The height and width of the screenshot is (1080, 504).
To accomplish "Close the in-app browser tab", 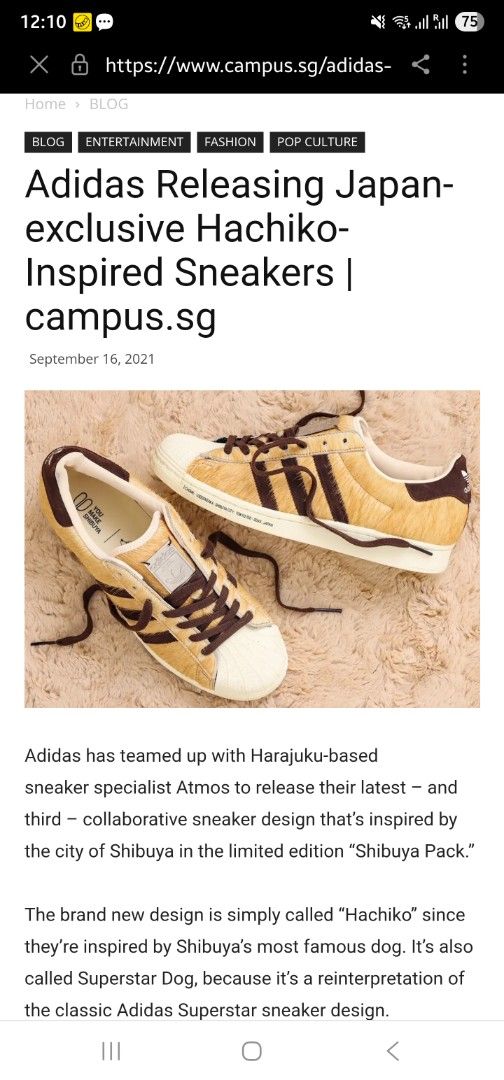I will click(39, 65).
